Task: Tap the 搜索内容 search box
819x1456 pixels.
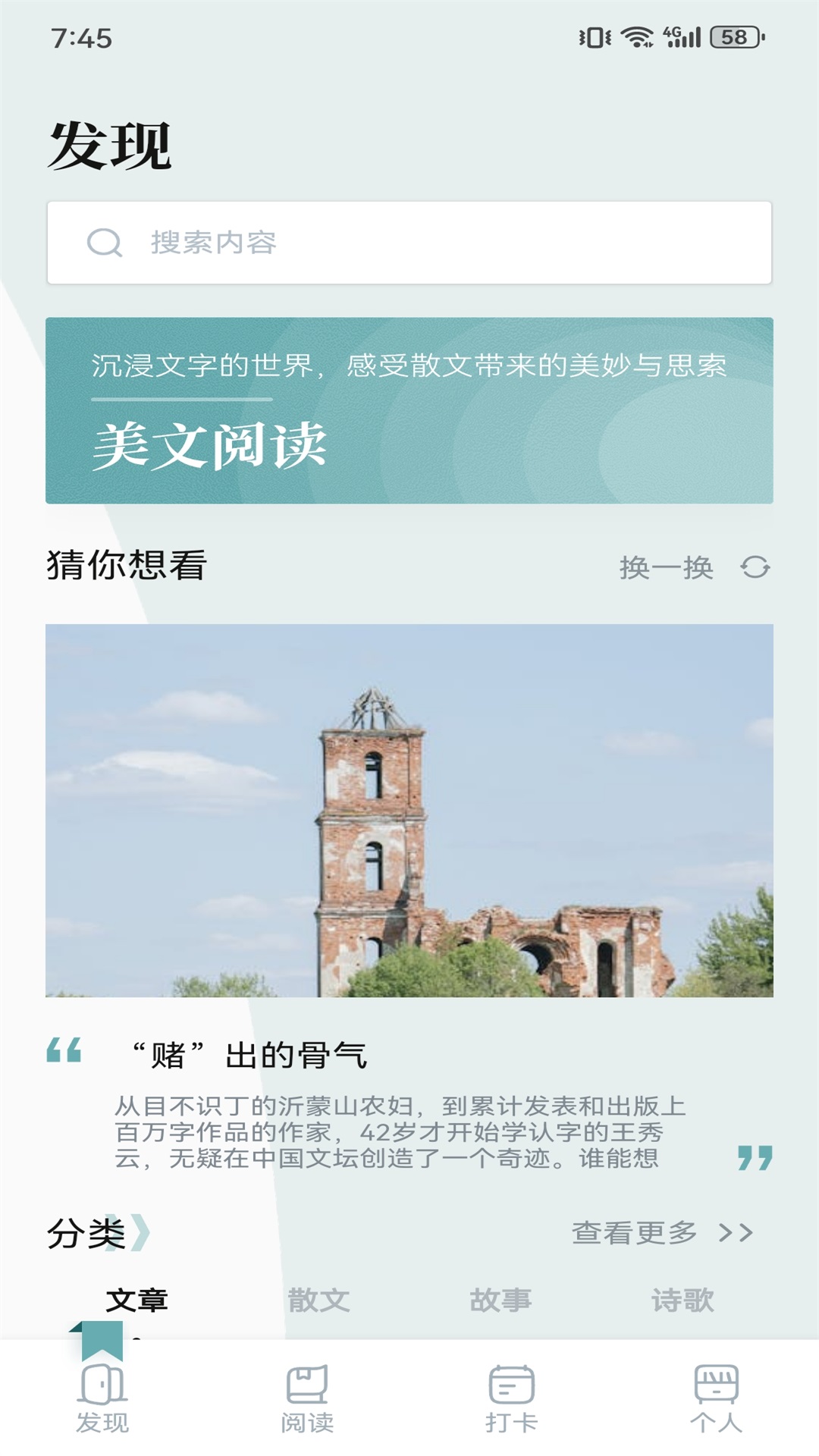Action: (409, 243)
